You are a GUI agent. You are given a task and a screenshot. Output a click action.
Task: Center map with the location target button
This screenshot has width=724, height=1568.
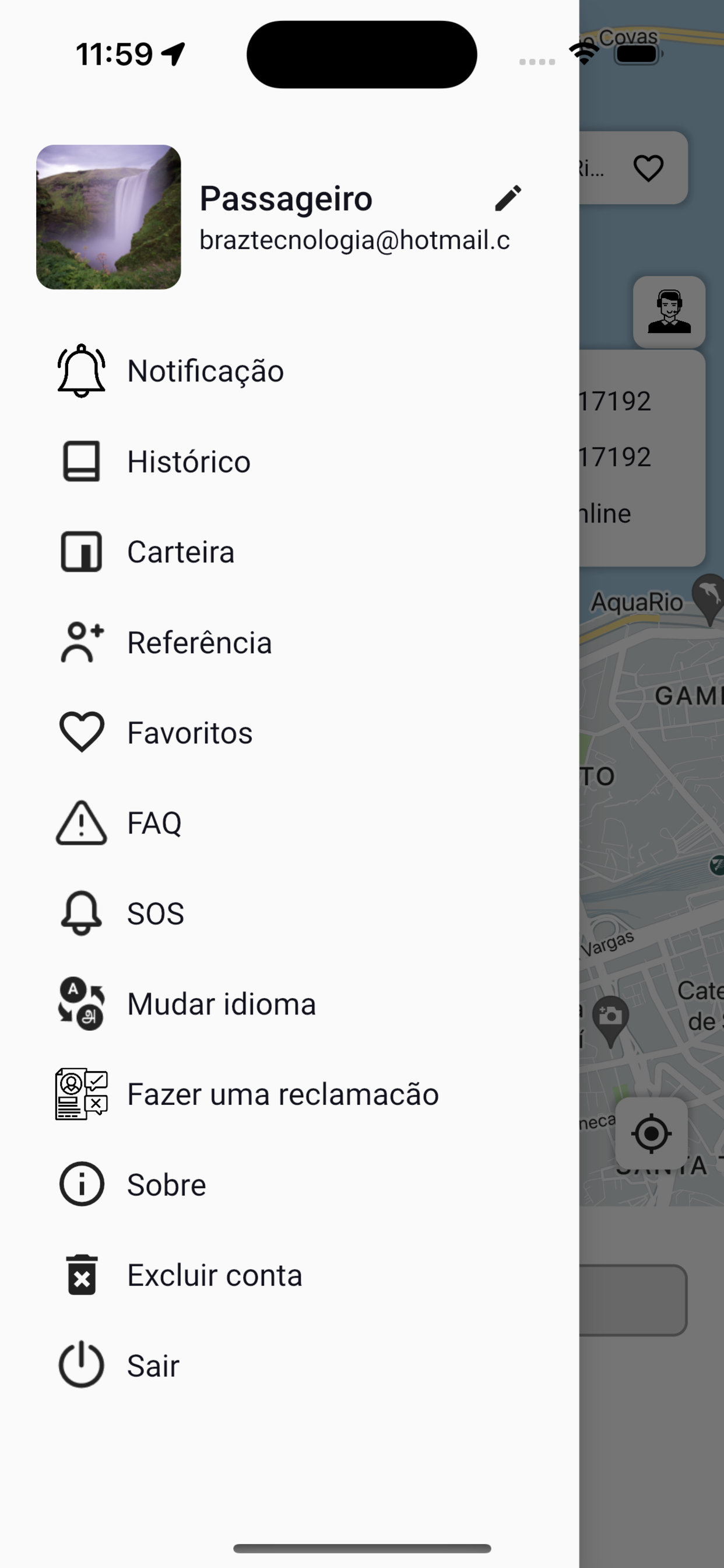tap(652, 1133)
